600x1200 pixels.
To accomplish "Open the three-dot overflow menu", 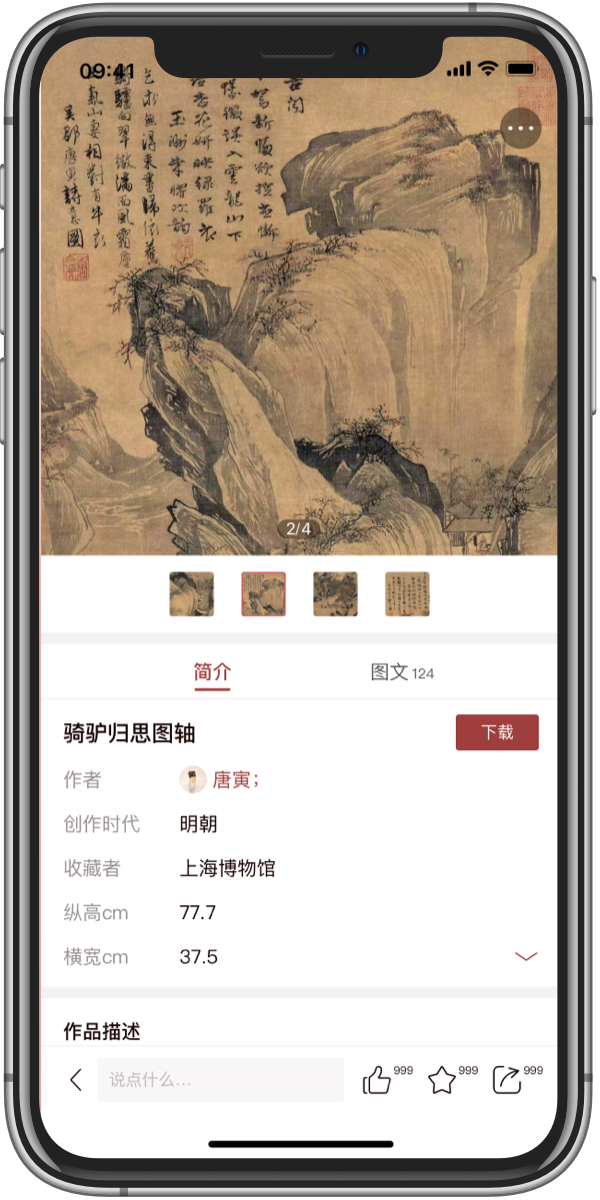I will click(x=520, y=129).
